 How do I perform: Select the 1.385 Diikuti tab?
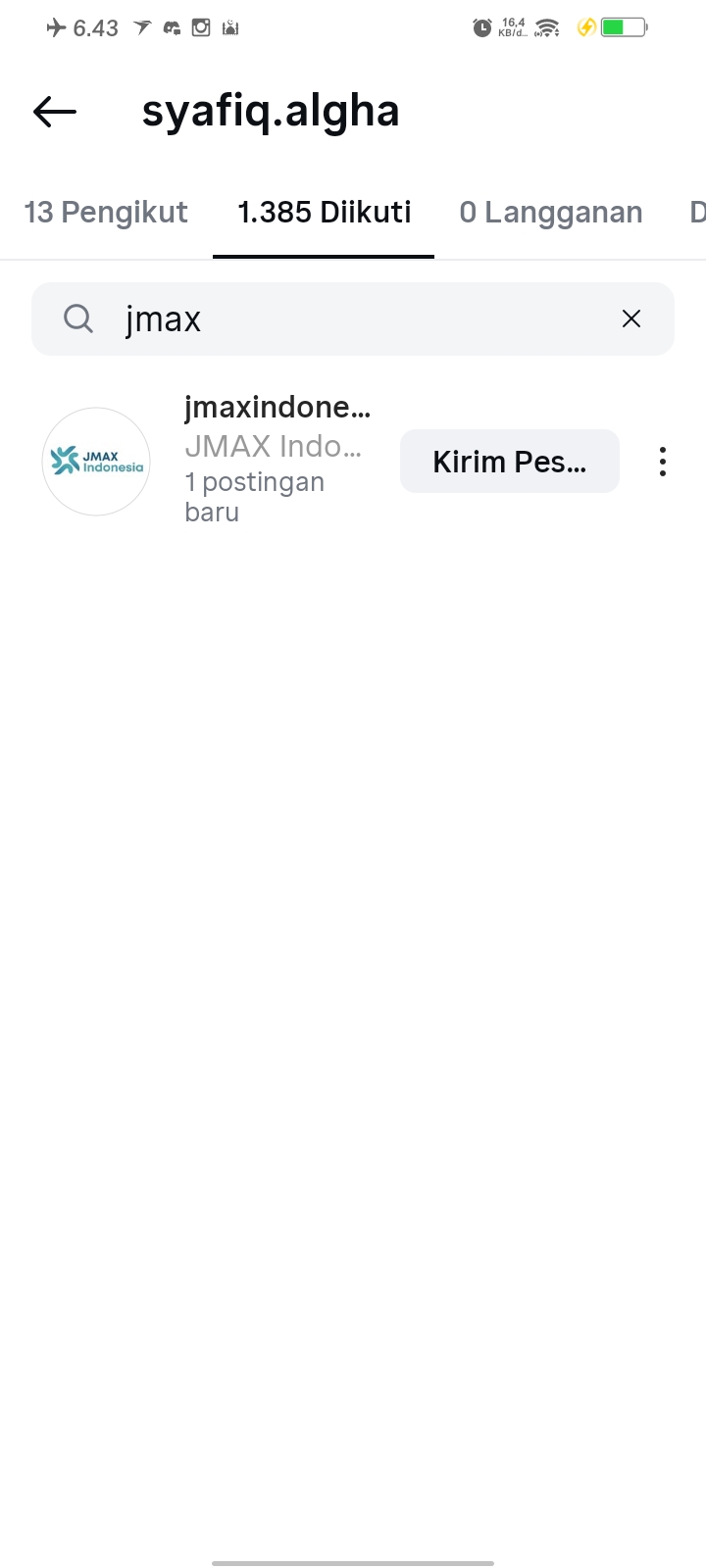tap(325, 213)
